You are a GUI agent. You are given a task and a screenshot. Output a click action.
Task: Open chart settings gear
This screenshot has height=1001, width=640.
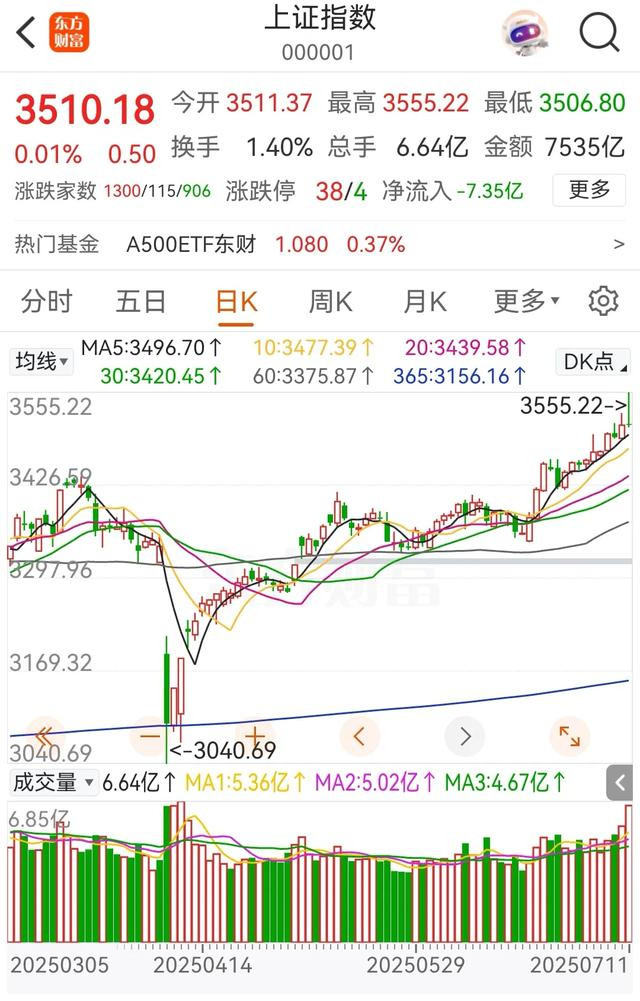(603, 301)
